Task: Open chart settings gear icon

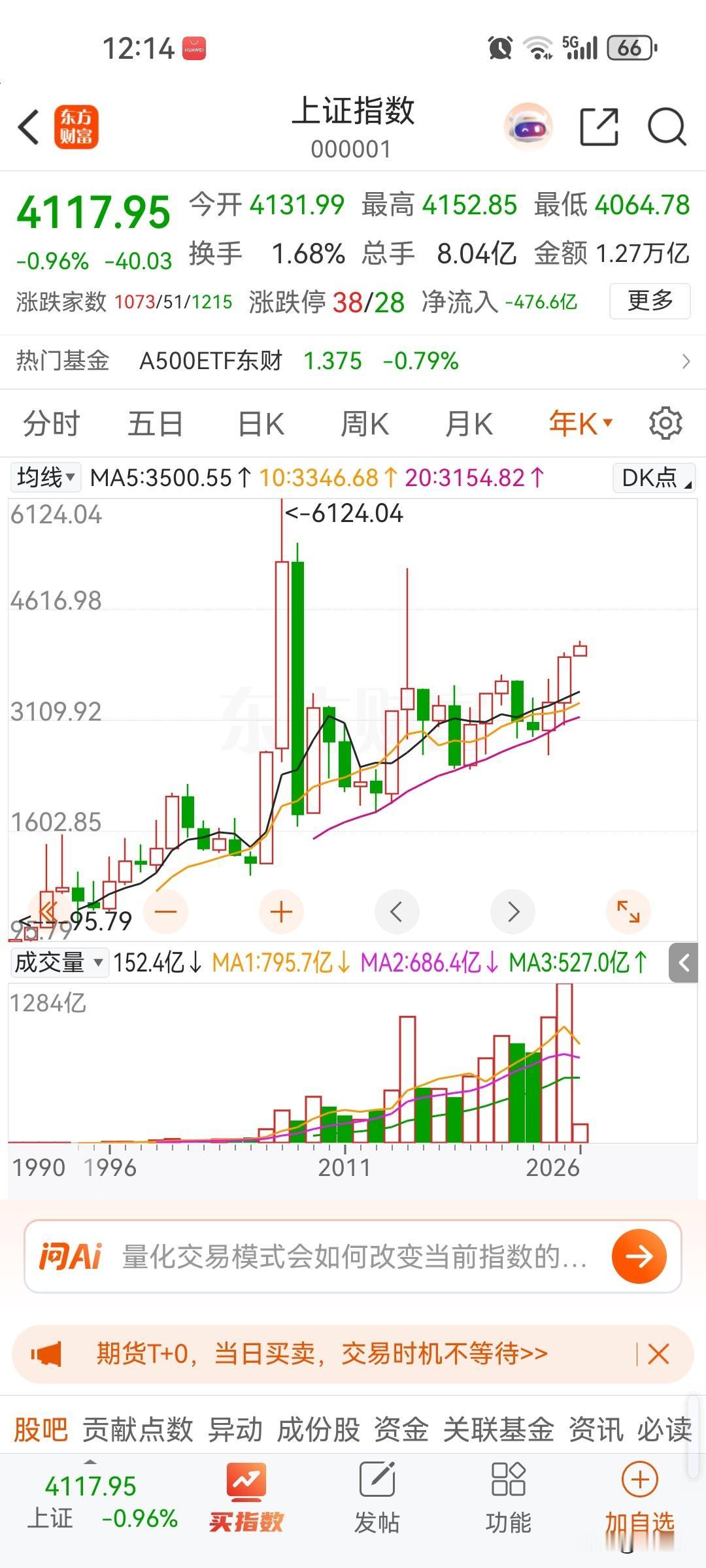Action: (665, 423)
